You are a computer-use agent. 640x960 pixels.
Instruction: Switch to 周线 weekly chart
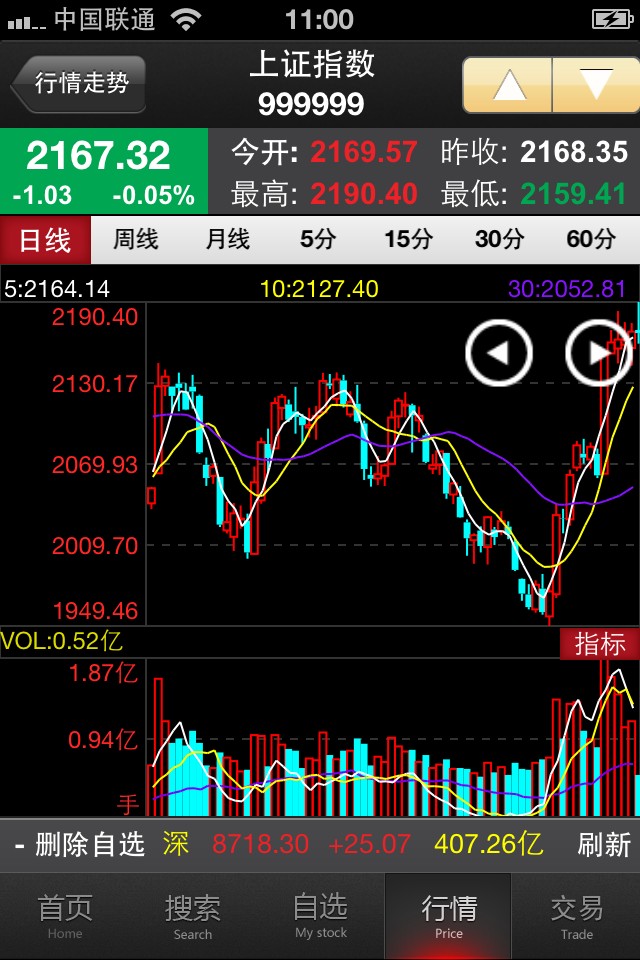click(136, 240)
